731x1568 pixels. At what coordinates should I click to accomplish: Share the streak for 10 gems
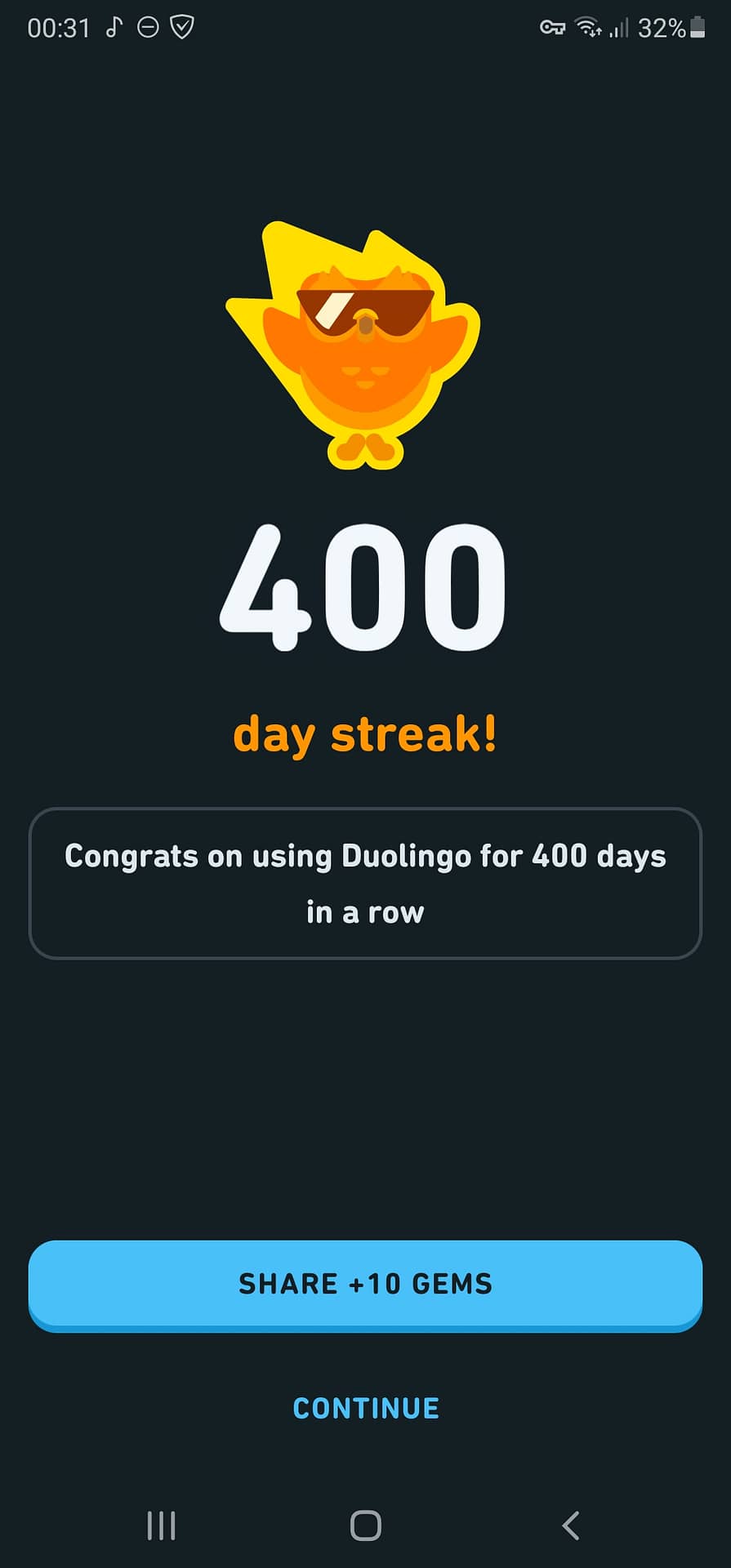click(365, 1285)
